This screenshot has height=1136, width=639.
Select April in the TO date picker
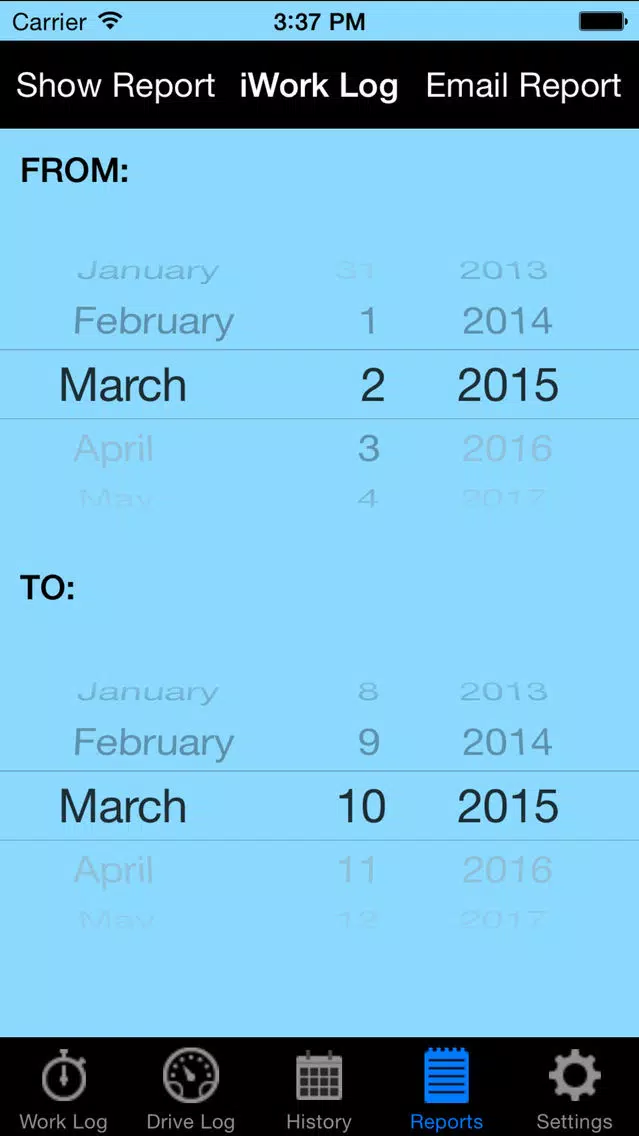coord(114,870)
